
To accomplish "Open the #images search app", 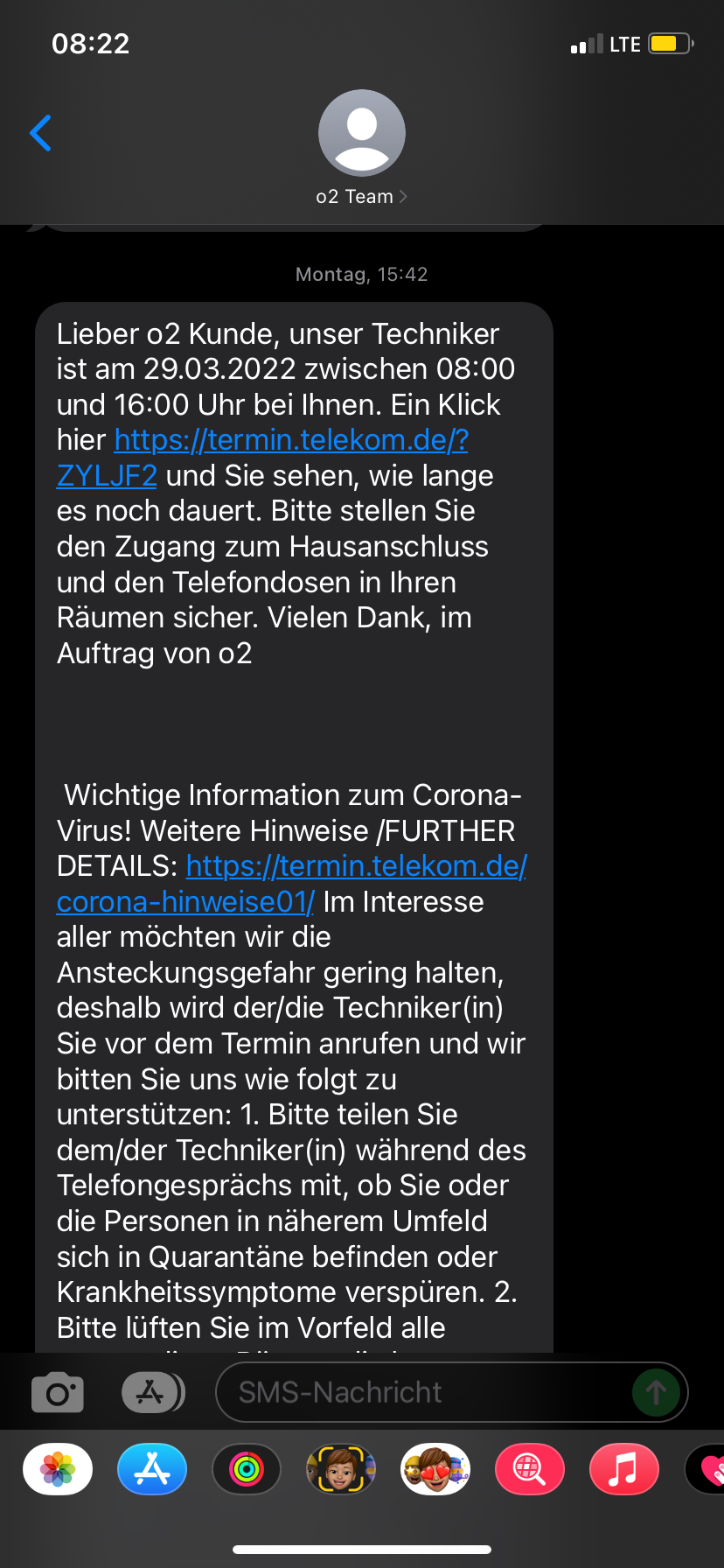I will 530,1469.
